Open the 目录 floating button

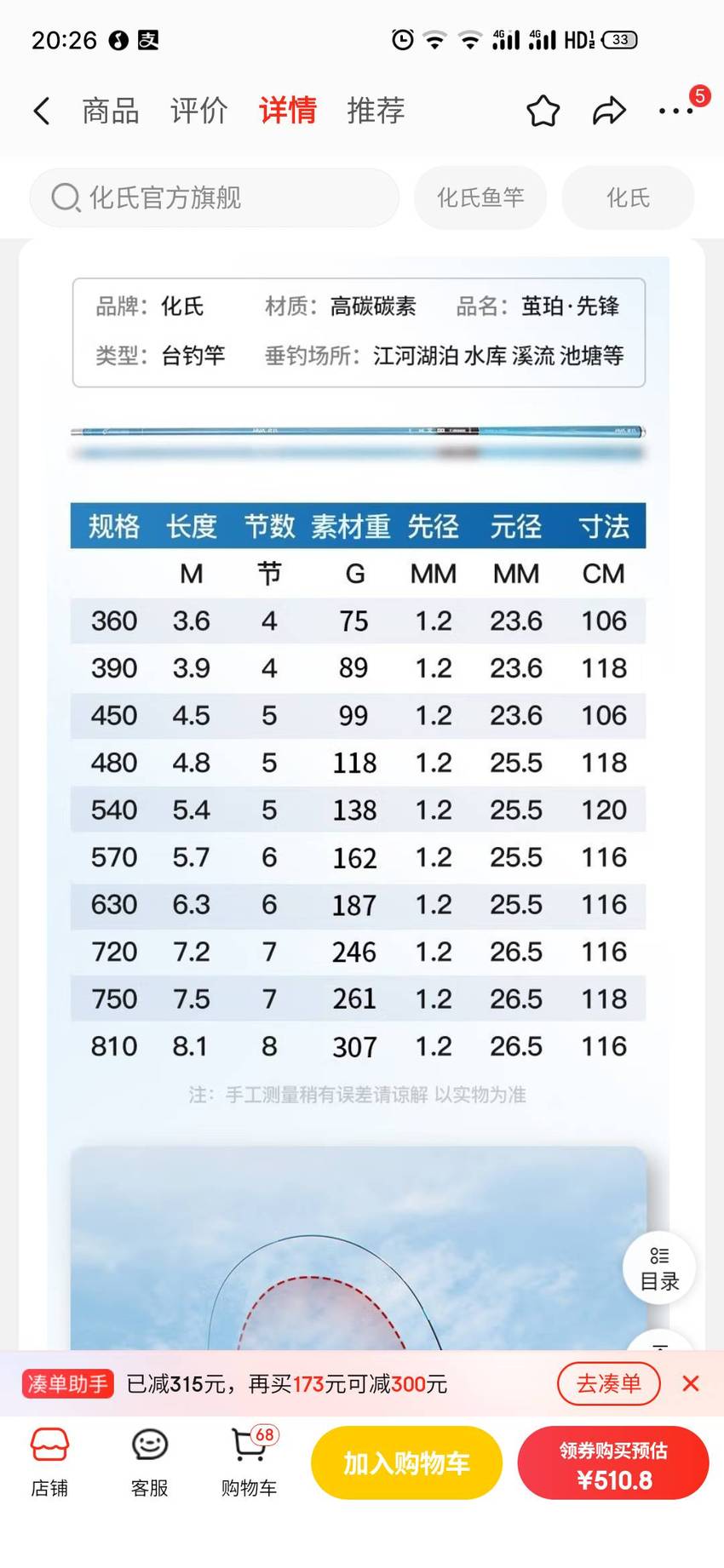pos(659,1268)
